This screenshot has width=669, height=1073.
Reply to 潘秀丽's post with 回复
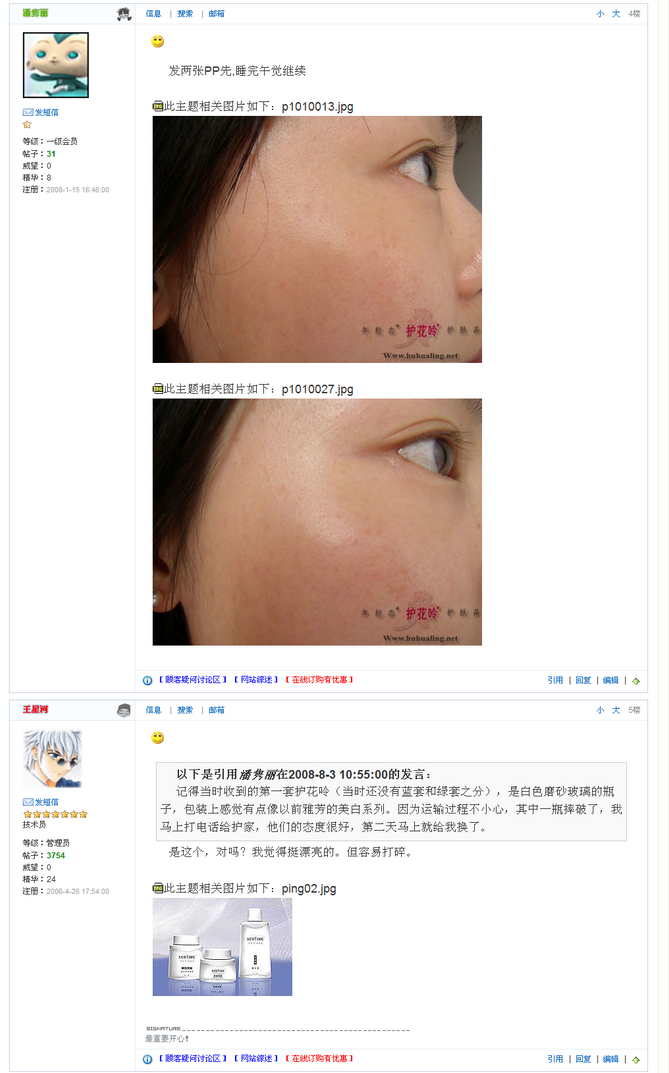[x=583, y=680]
